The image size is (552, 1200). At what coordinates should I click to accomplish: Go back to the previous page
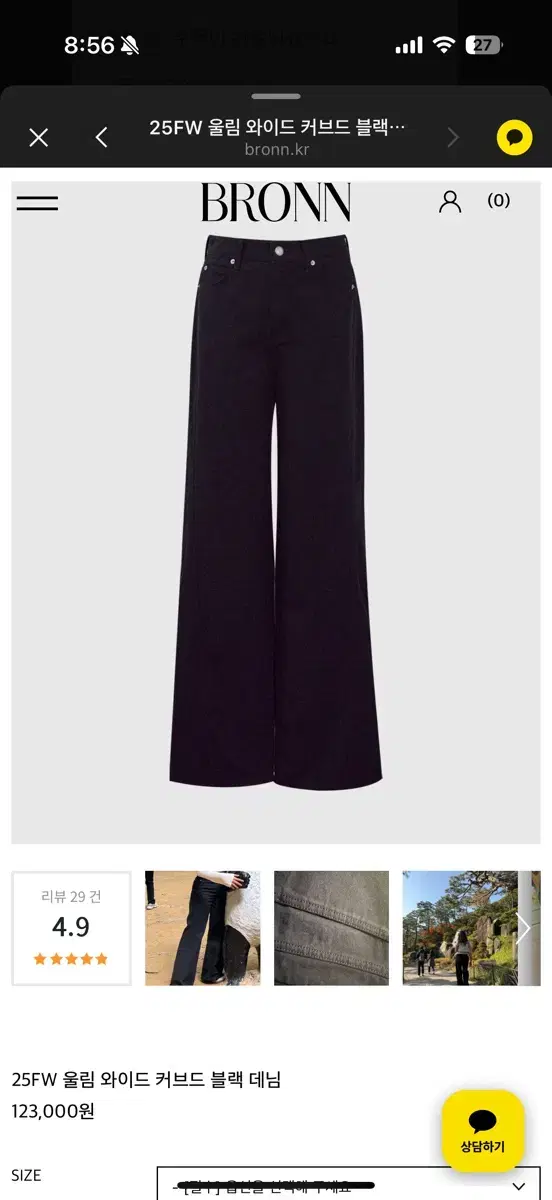pos(101,138)
